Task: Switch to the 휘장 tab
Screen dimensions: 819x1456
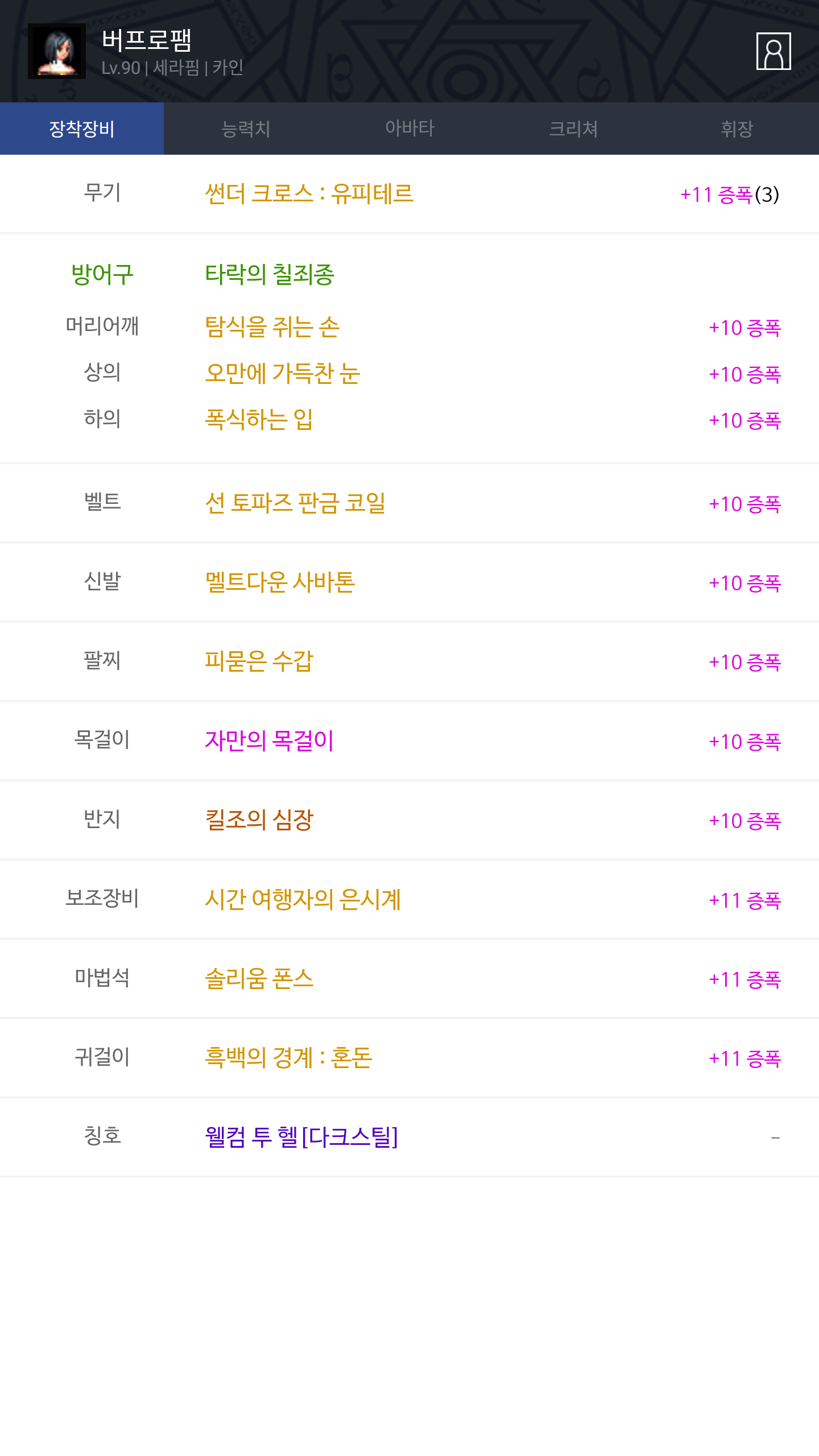Action: 737,129
